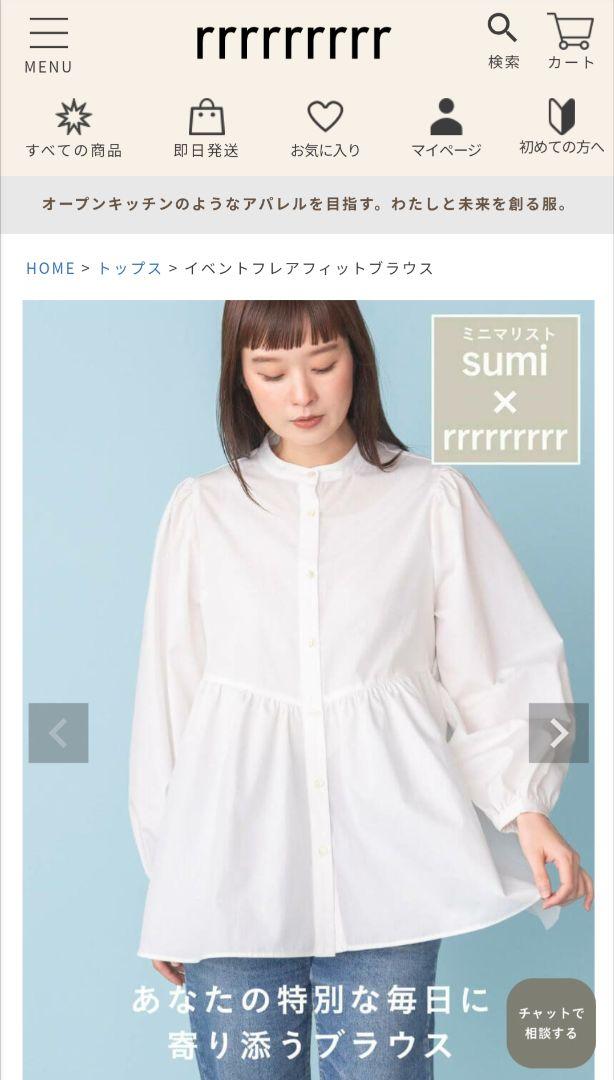The width and height of the screenshot is (614, 1080).
Task: Open the 即日発送 section
Action: pyautogui.click(x=206, y=128)
